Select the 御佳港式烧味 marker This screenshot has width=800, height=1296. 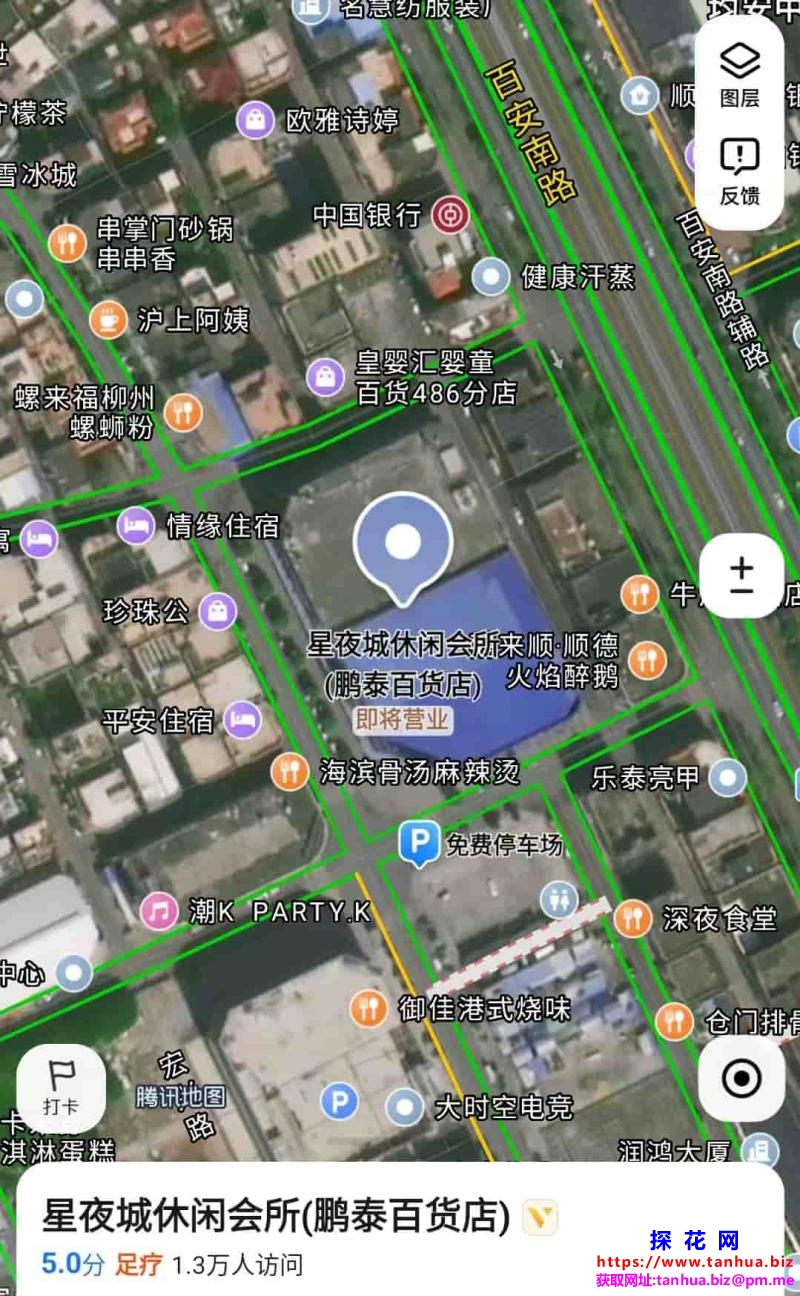click(x=369, y=1008)
